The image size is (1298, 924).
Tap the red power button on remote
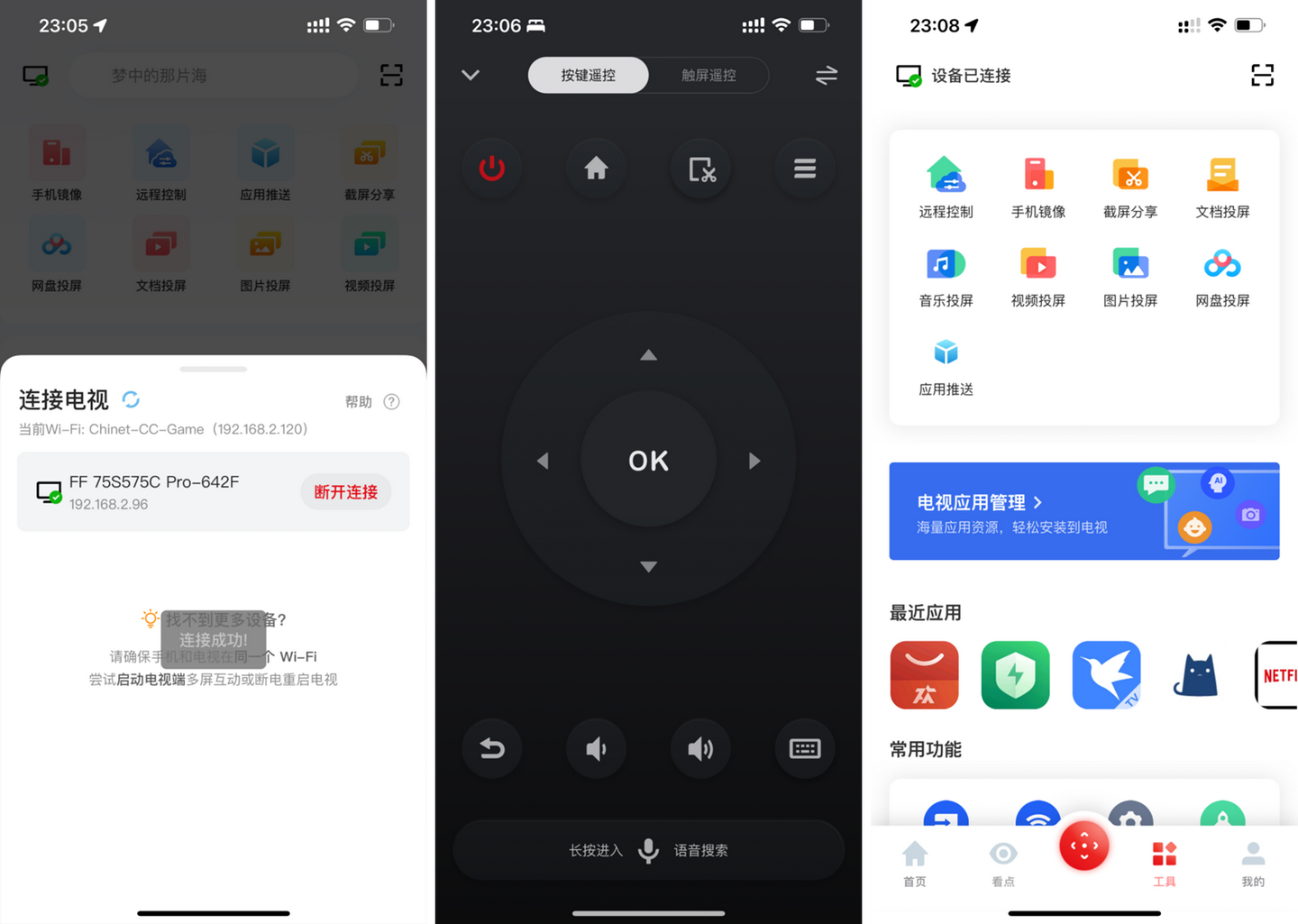tap(491, 168)
